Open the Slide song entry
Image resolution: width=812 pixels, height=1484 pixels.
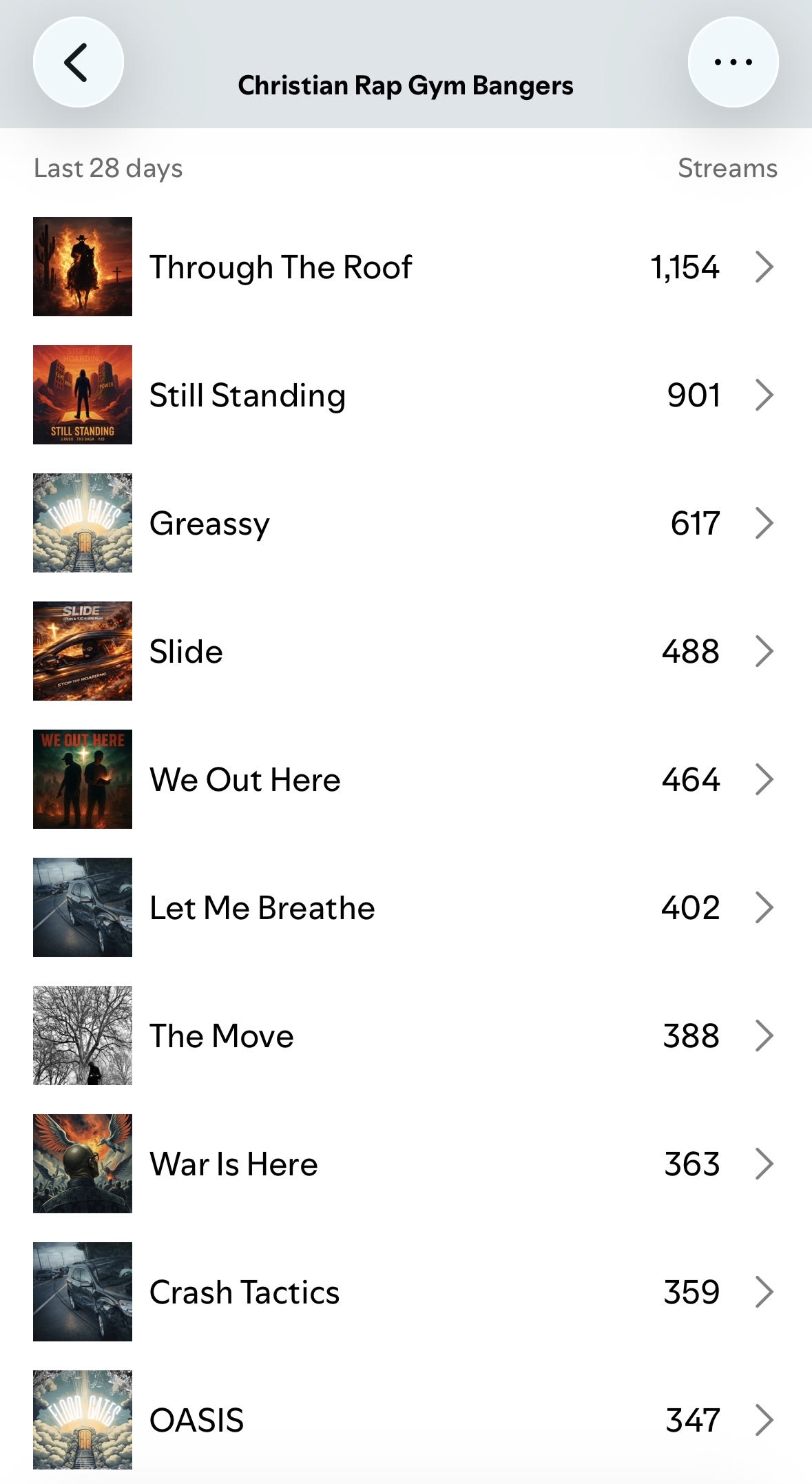[406, 651]
